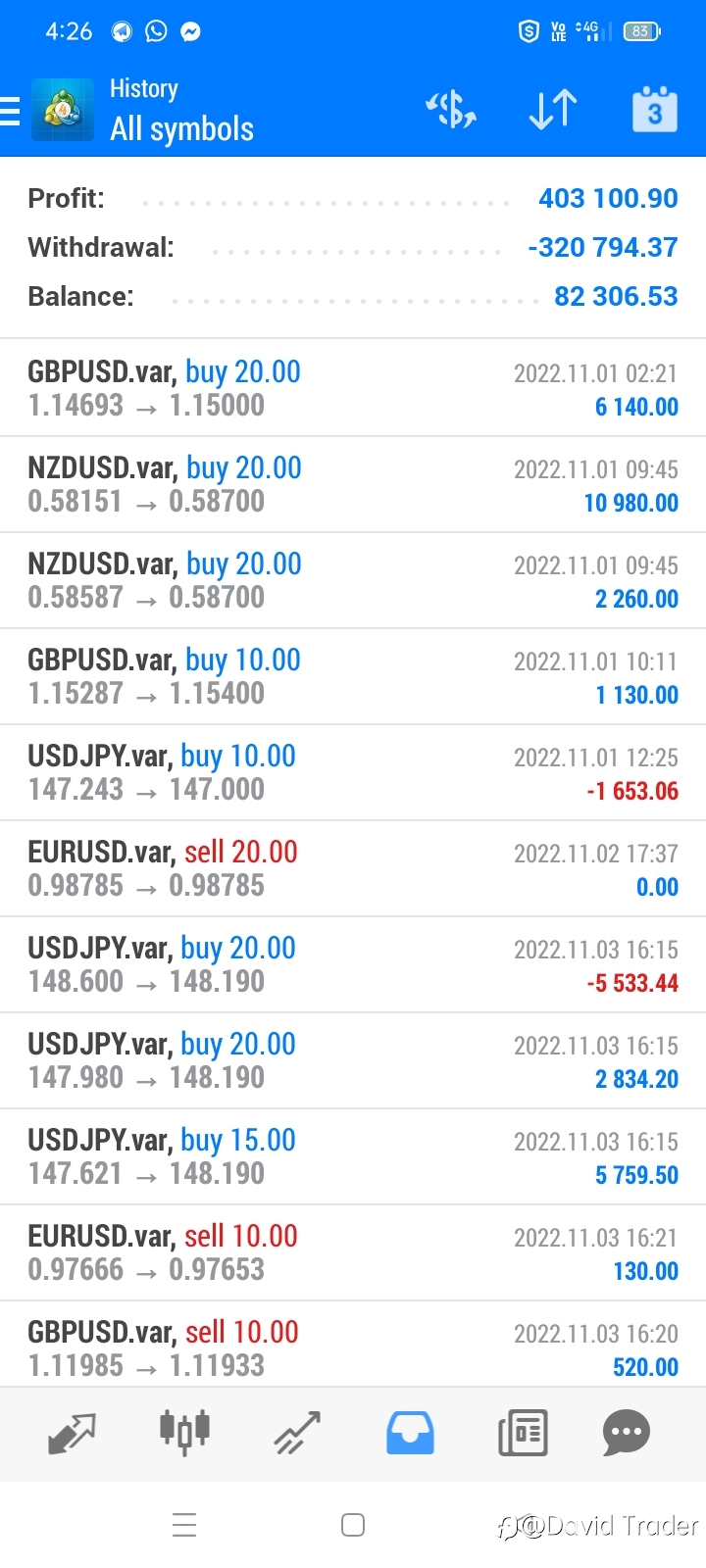
Task: Open USDJPY buy 10.00 trade losing 1 653.06
Action: coord(353,772)
